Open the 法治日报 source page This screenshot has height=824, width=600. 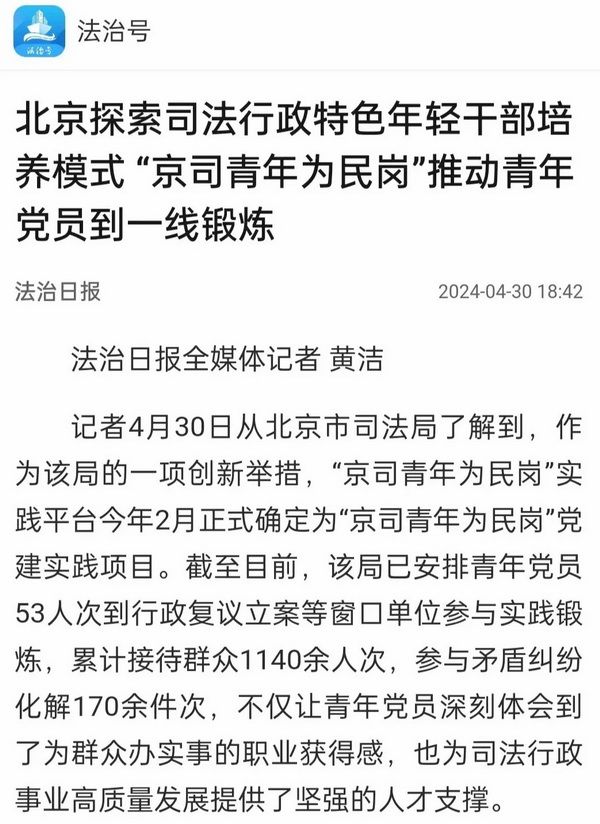57,292
